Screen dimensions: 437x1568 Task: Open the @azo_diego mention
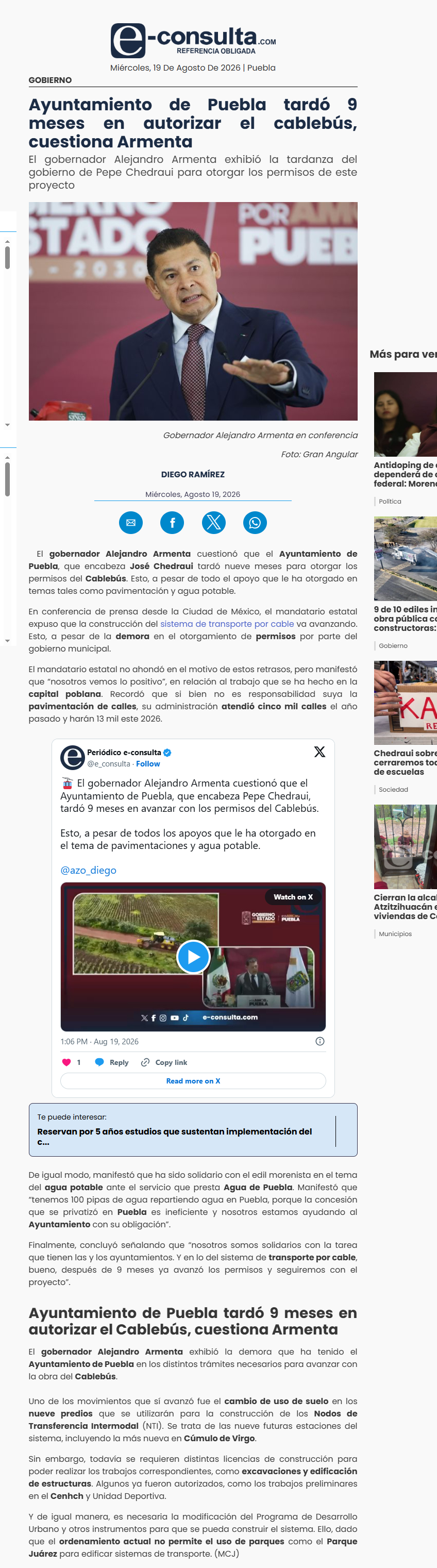pyautogui.click(x=88, y=870)
